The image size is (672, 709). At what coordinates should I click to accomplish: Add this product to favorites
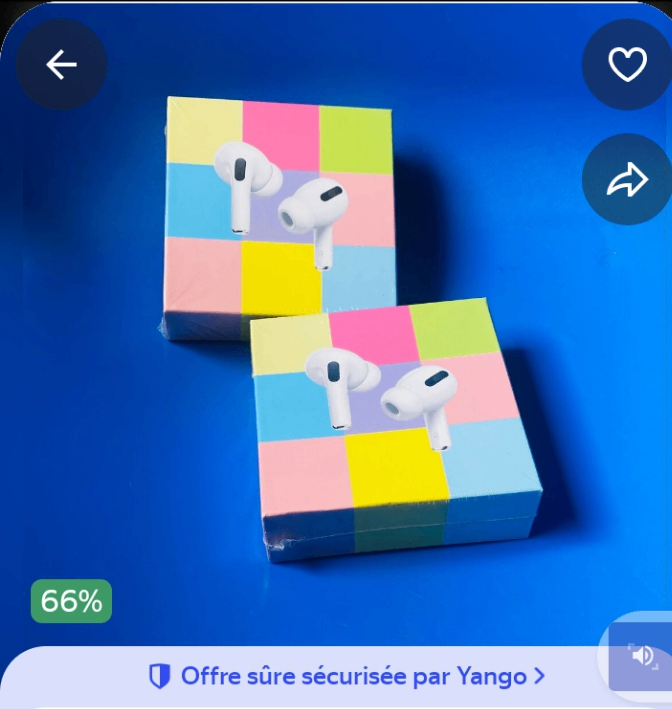click(627, 65)
